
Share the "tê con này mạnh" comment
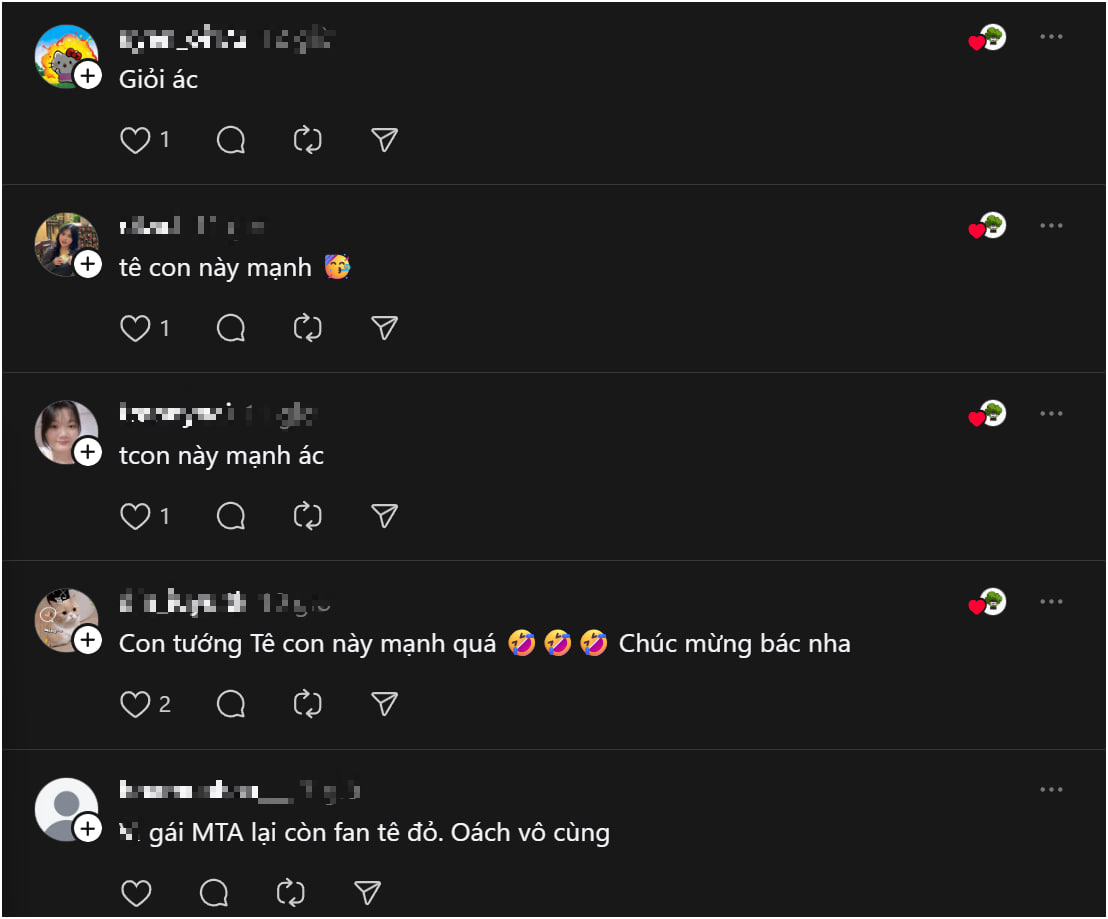click(x=385, y=328)
